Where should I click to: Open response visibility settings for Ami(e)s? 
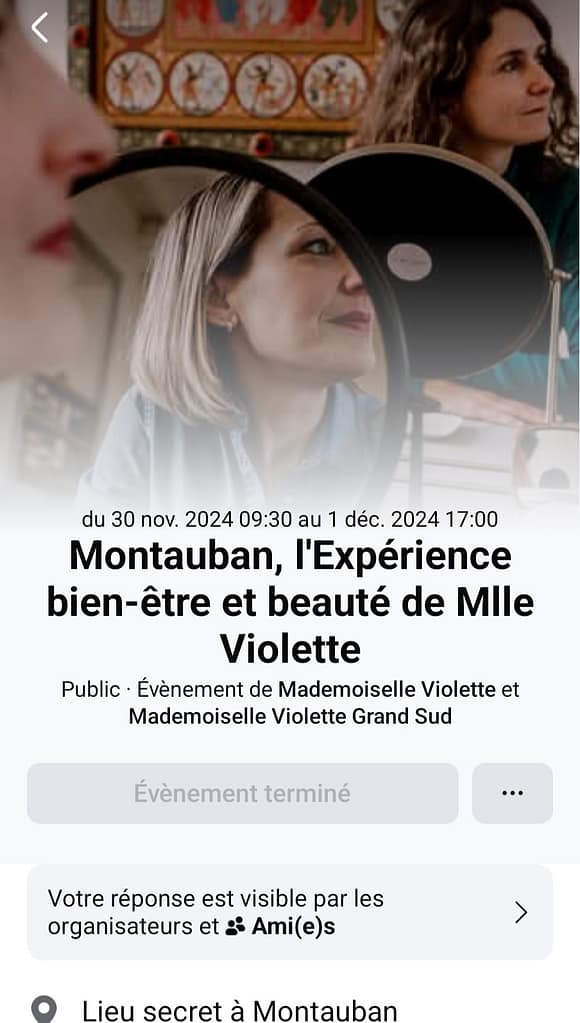click(290, 912)
